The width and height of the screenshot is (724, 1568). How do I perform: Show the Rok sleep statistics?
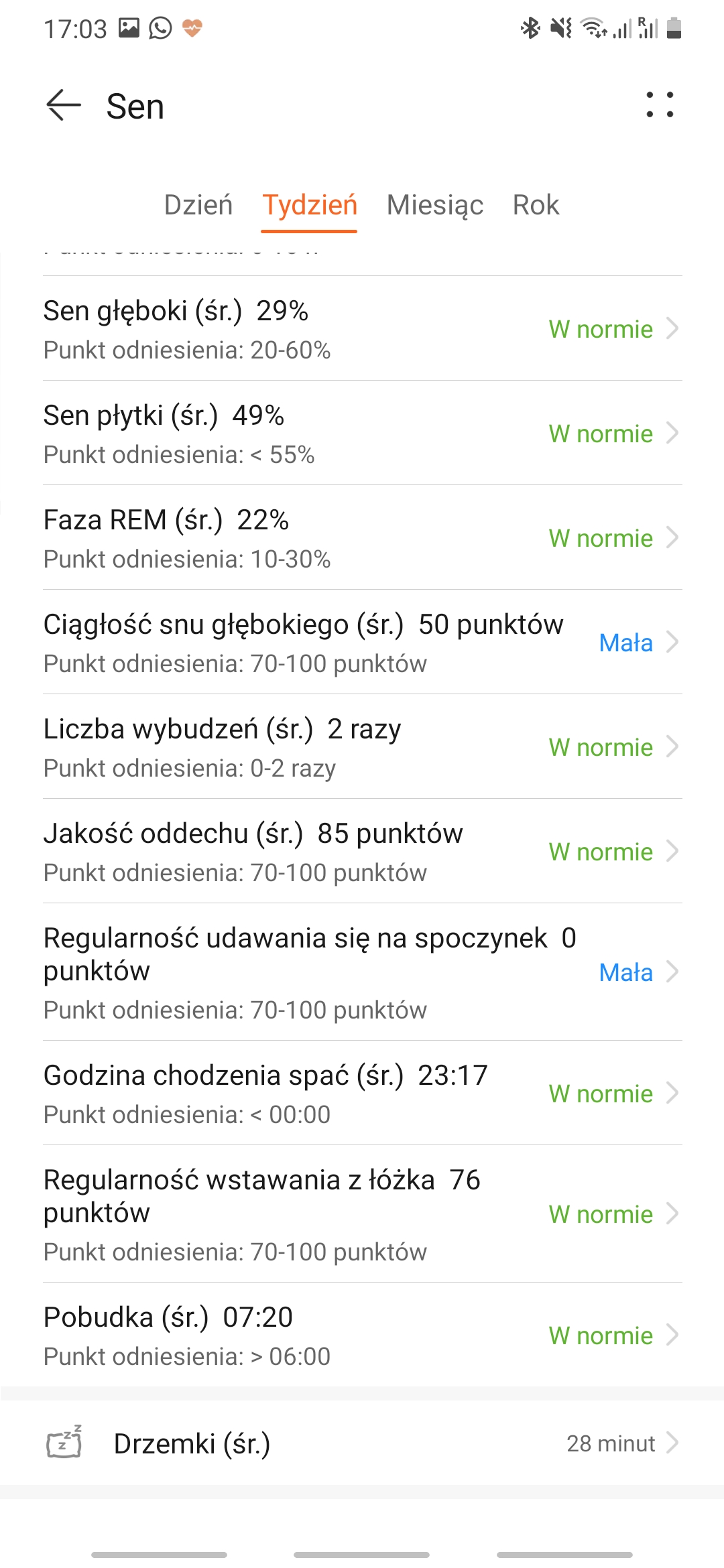tap(536, 205)
